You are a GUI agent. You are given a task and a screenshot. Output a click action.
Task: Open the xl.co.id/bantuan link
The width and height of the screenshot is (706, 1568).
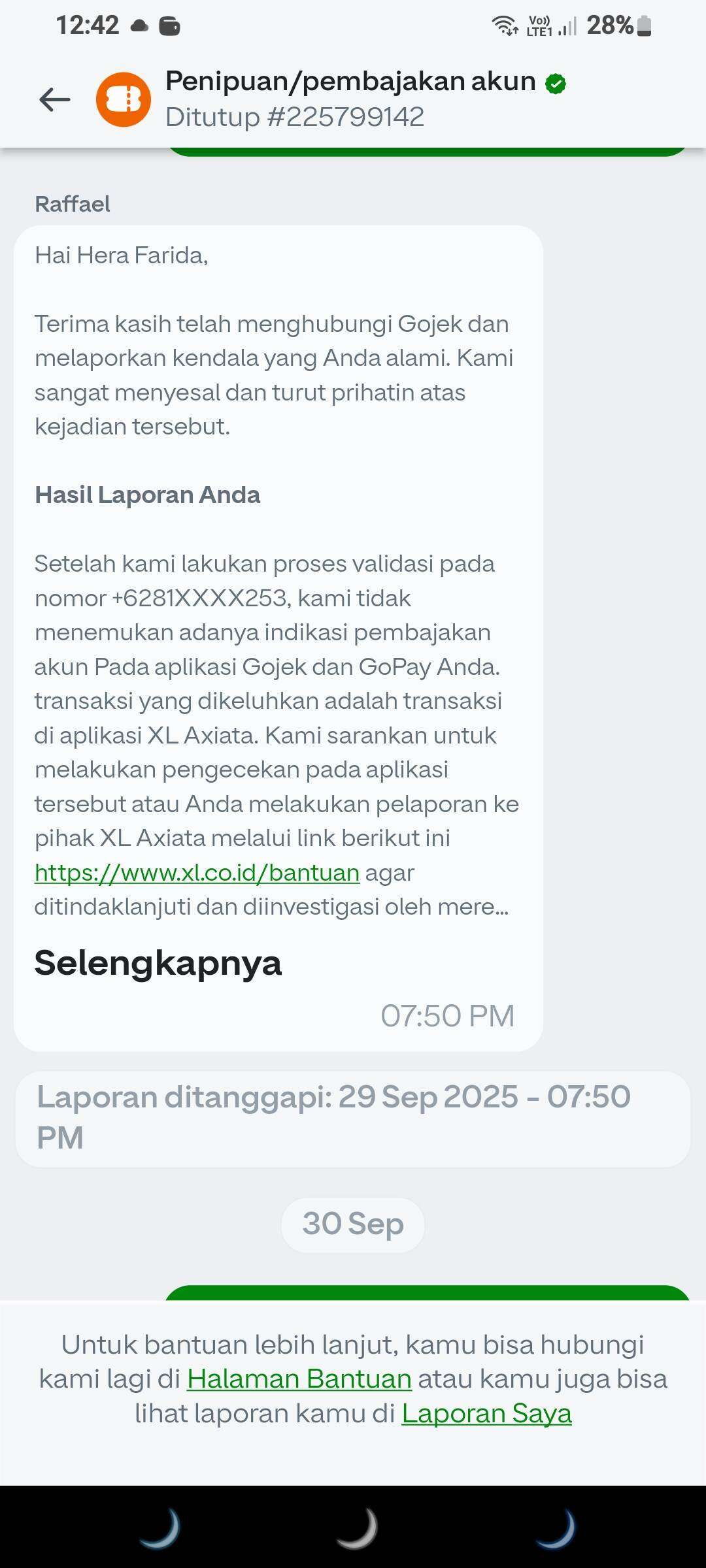197,873
